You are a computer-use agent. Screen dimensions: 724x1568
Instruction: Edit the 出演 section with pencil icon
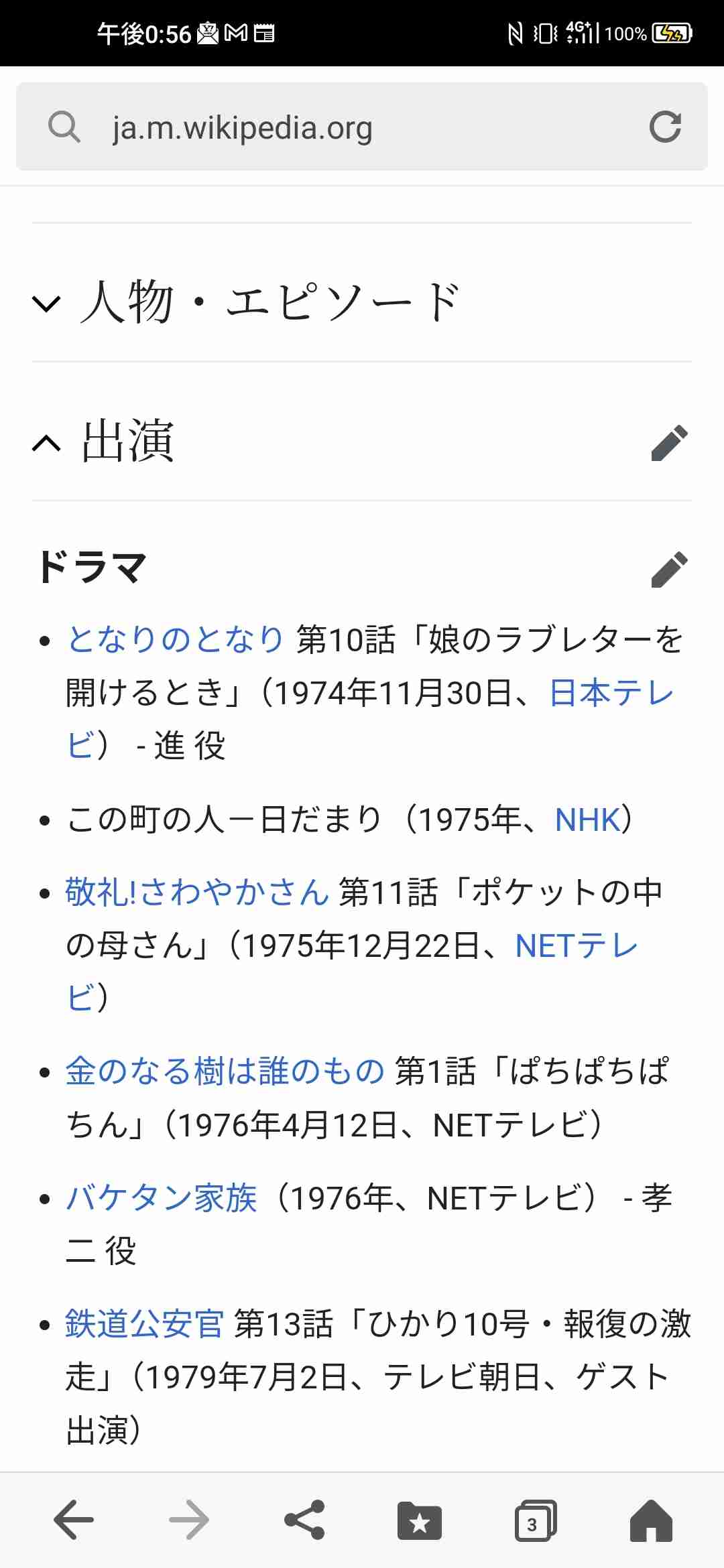670,442
